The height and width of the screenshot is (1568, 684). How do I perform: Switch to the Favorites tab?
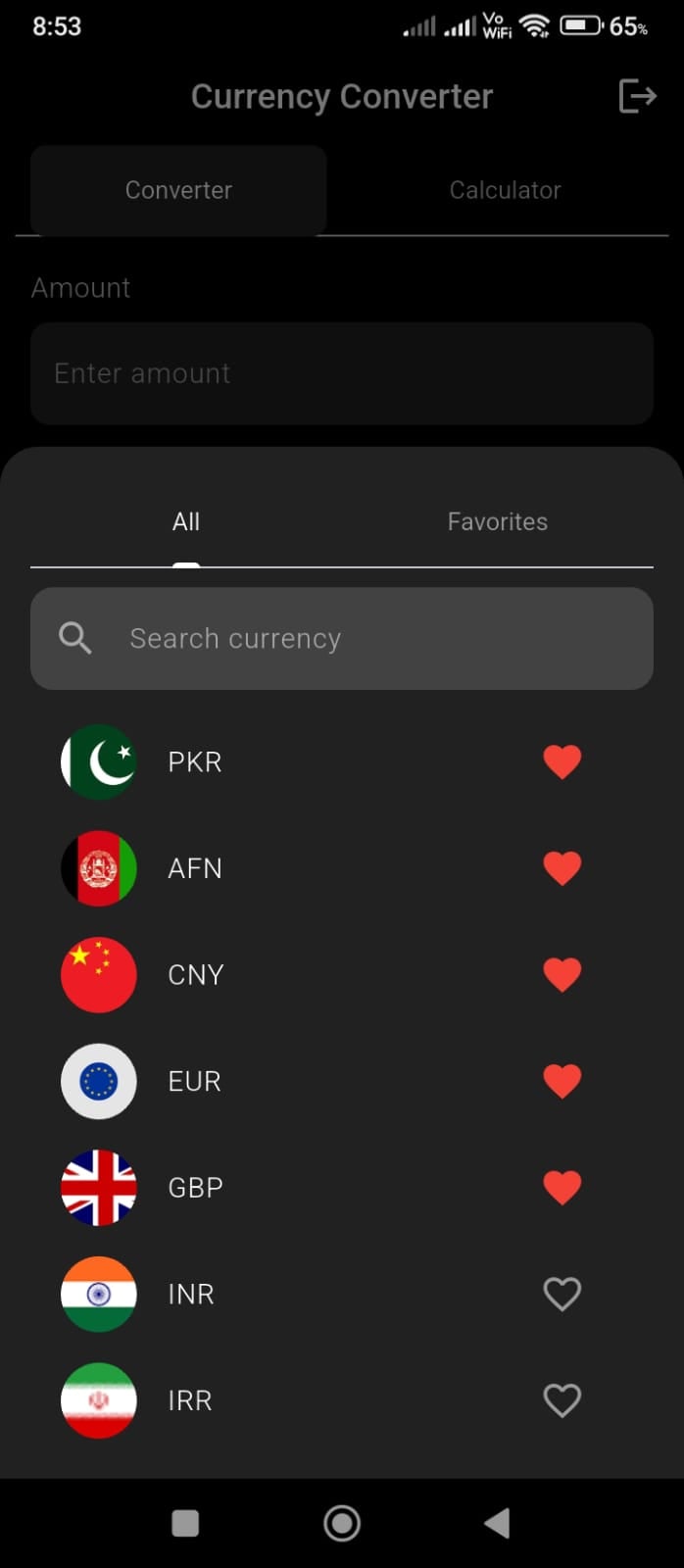[x=497, y=521]
